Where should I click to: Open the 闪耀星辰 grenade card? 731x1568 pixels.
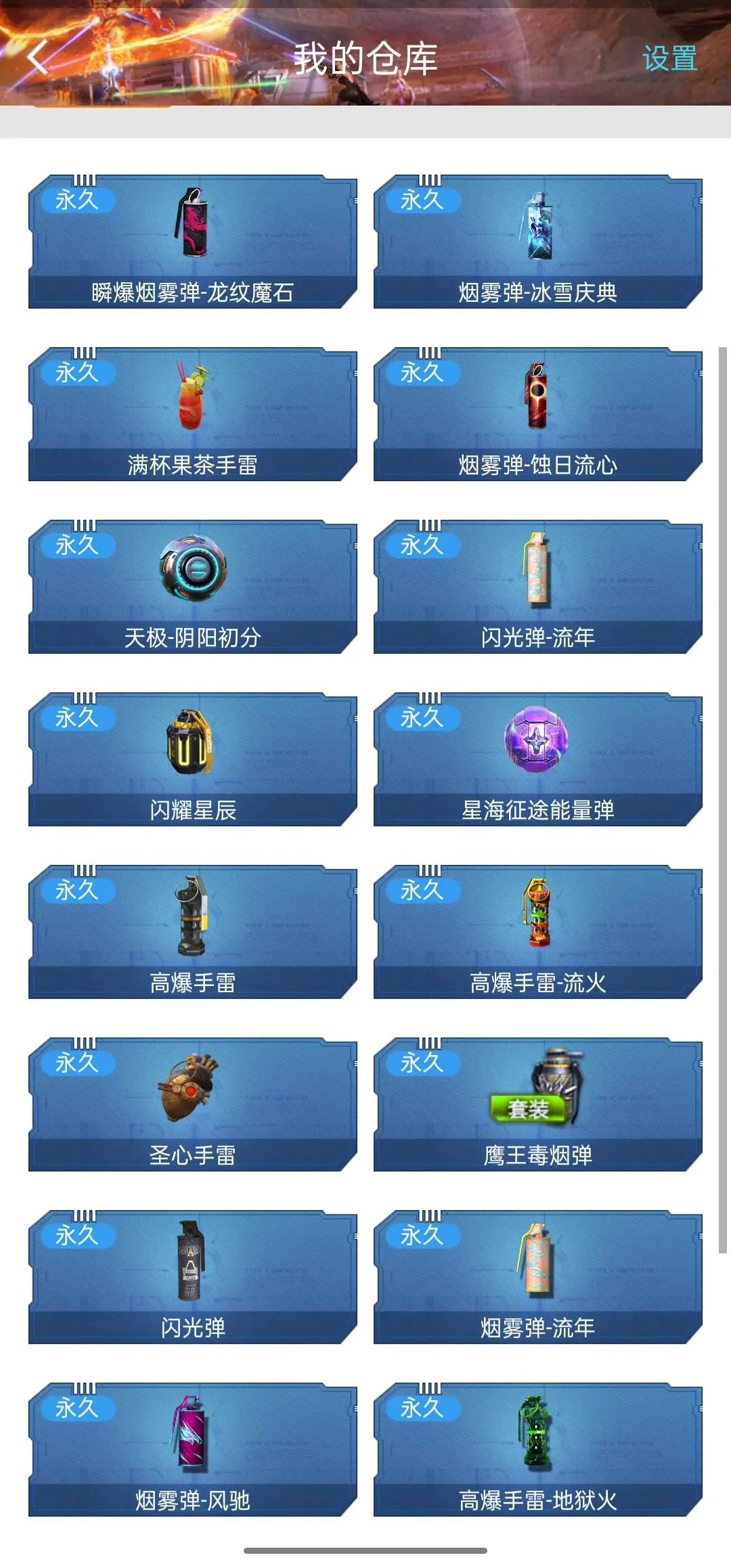(193, 759)
